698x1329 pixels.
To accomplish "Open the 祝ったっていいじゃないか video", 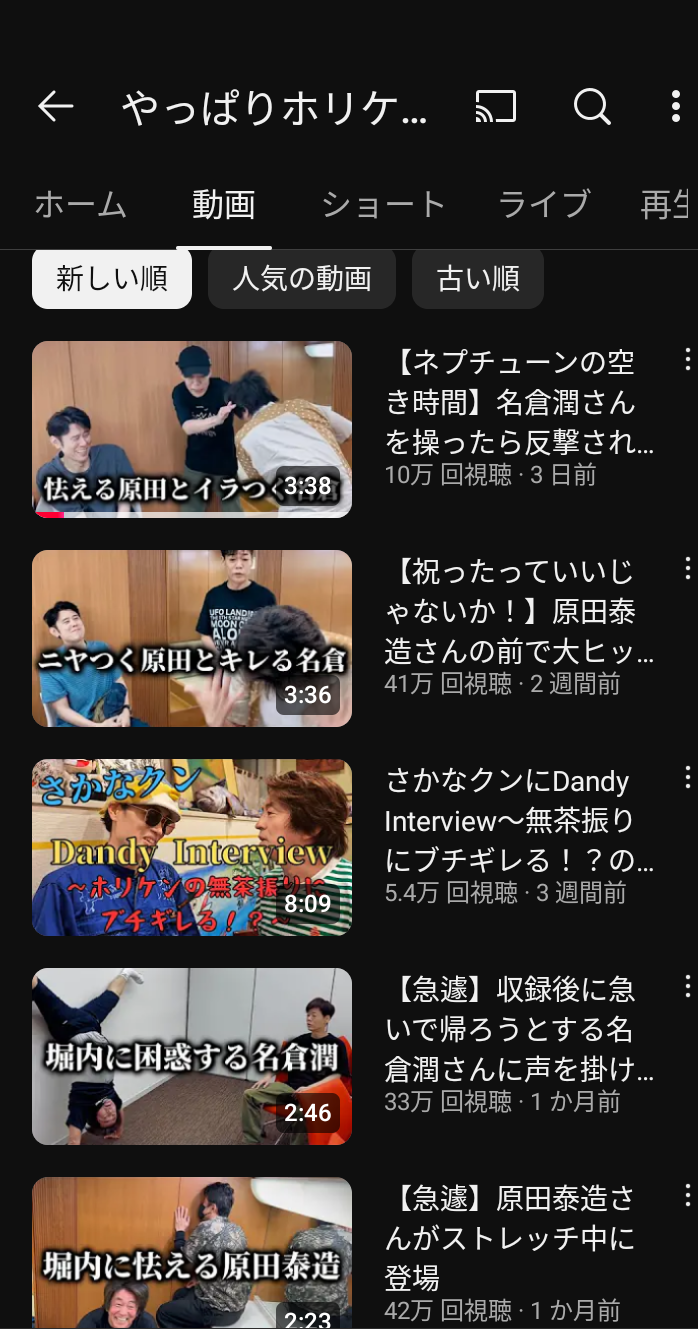I will (x=192, y=638).
